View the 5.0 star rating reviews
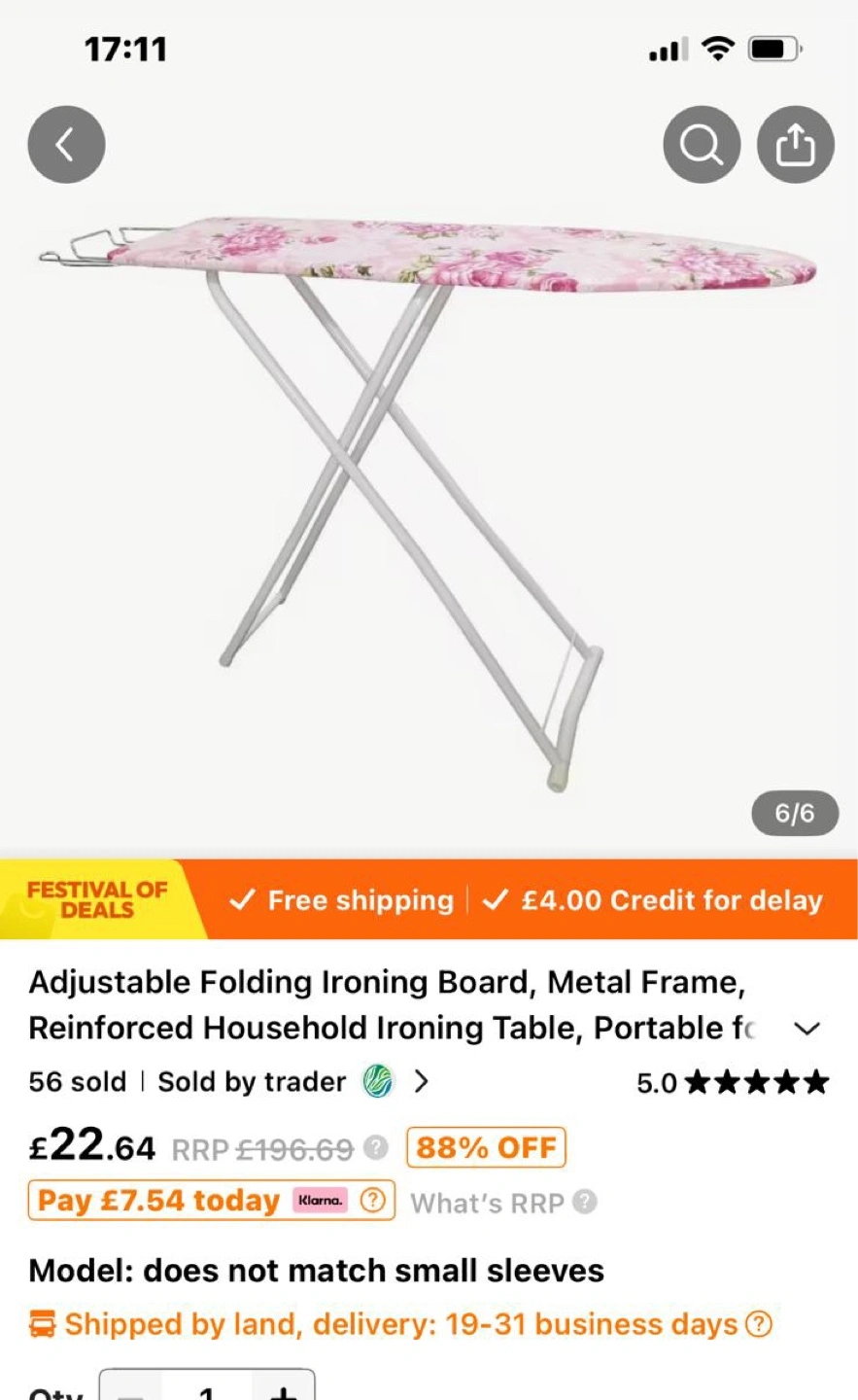Viewport: 858px width, 1400px height. [733, 1082]
